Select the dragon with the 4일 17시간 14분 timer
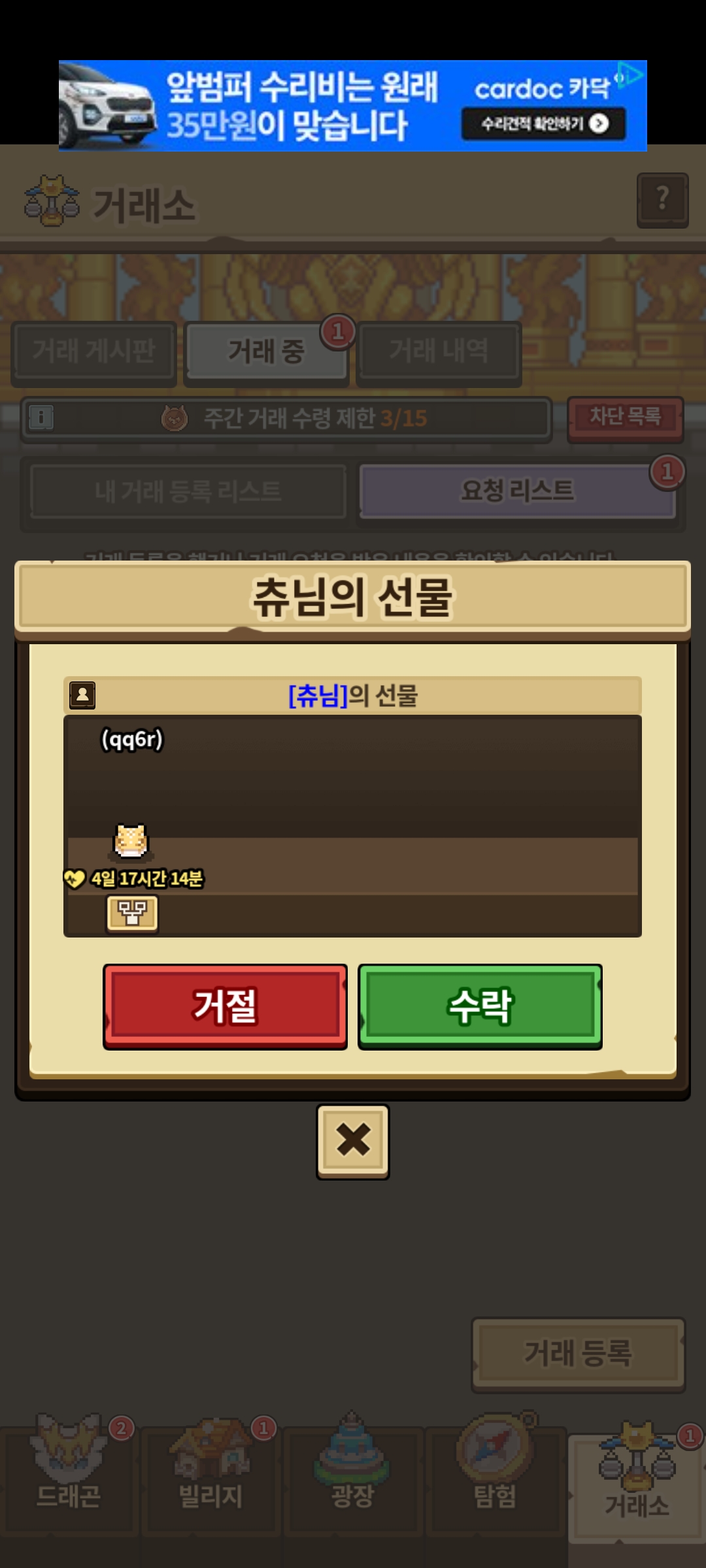This screenshot has height=1568, width=706. coord(131,841)
